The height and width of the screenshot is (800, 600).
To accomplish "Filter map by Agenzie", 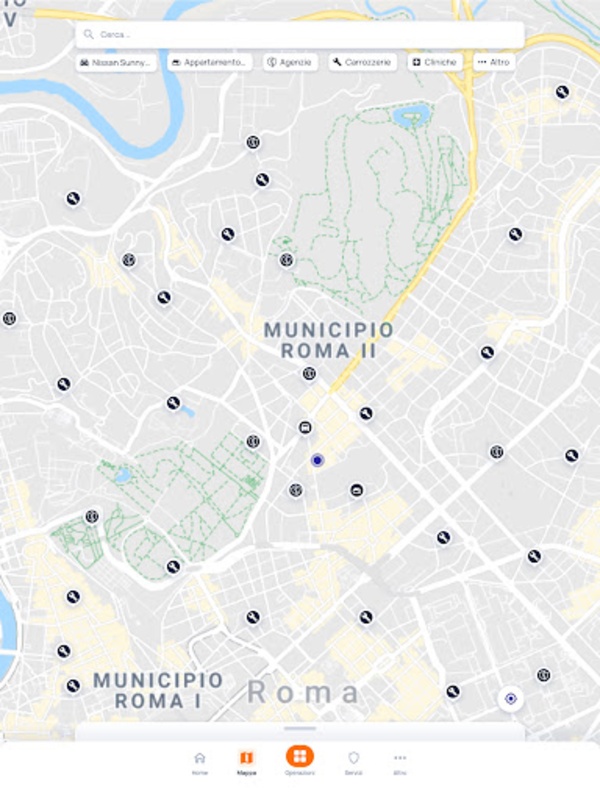I will coord(290,62).
